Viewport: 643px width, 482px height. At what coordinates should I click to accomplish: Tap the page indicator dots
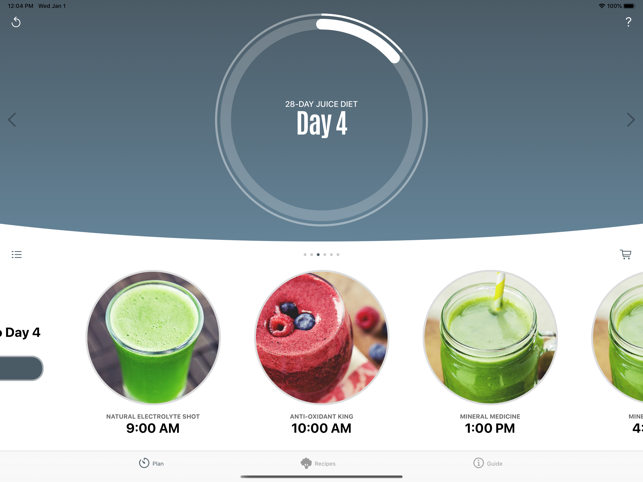point(321,255)
